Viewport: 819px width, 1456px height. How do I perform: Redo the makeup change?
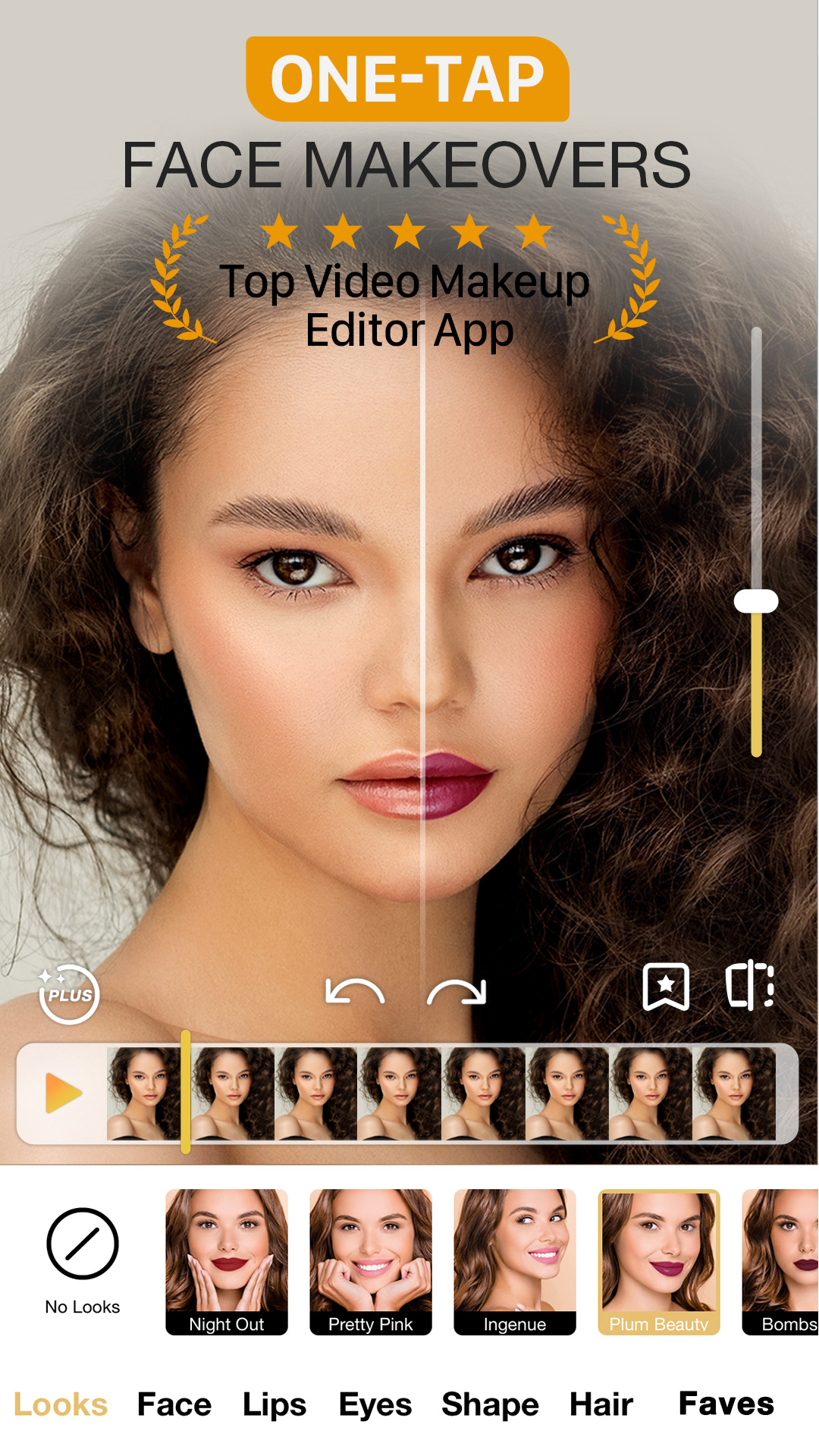tap(457, 990)
